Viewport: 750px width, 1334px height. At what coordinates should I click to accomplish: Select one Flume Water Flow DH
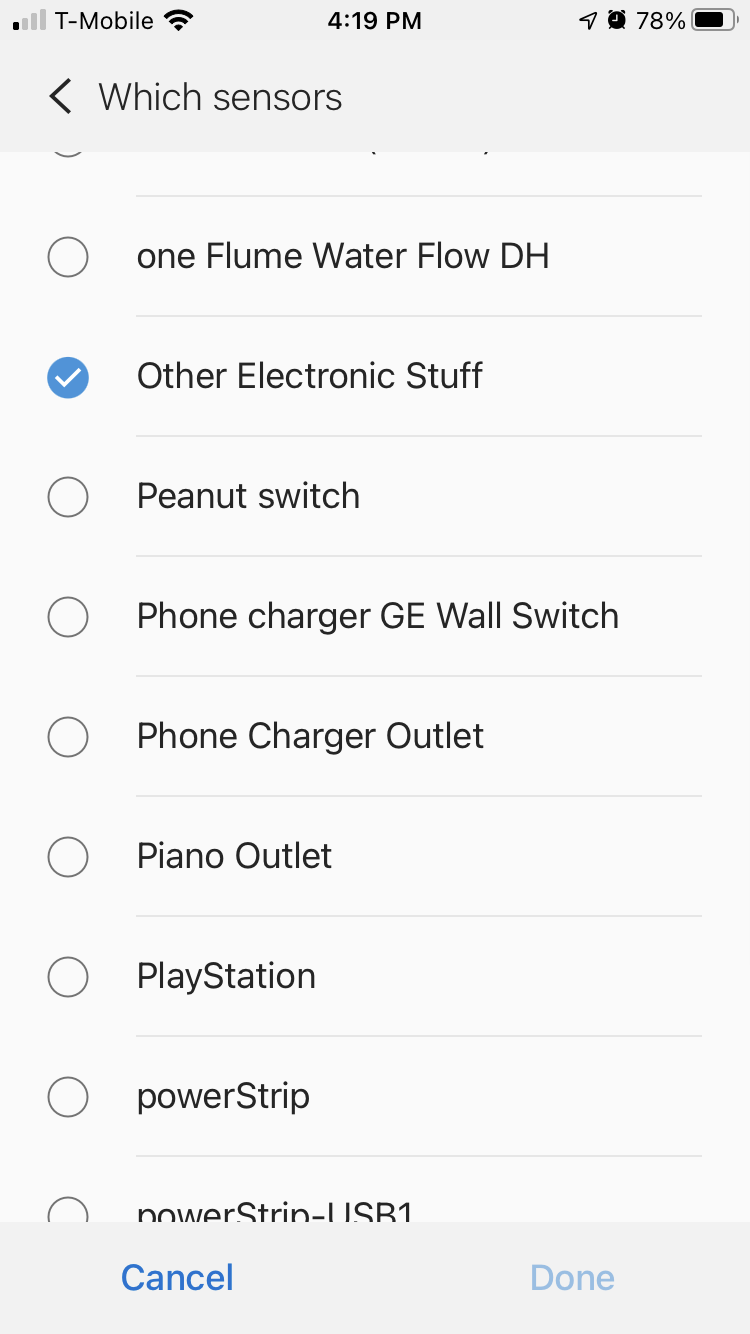68,257
